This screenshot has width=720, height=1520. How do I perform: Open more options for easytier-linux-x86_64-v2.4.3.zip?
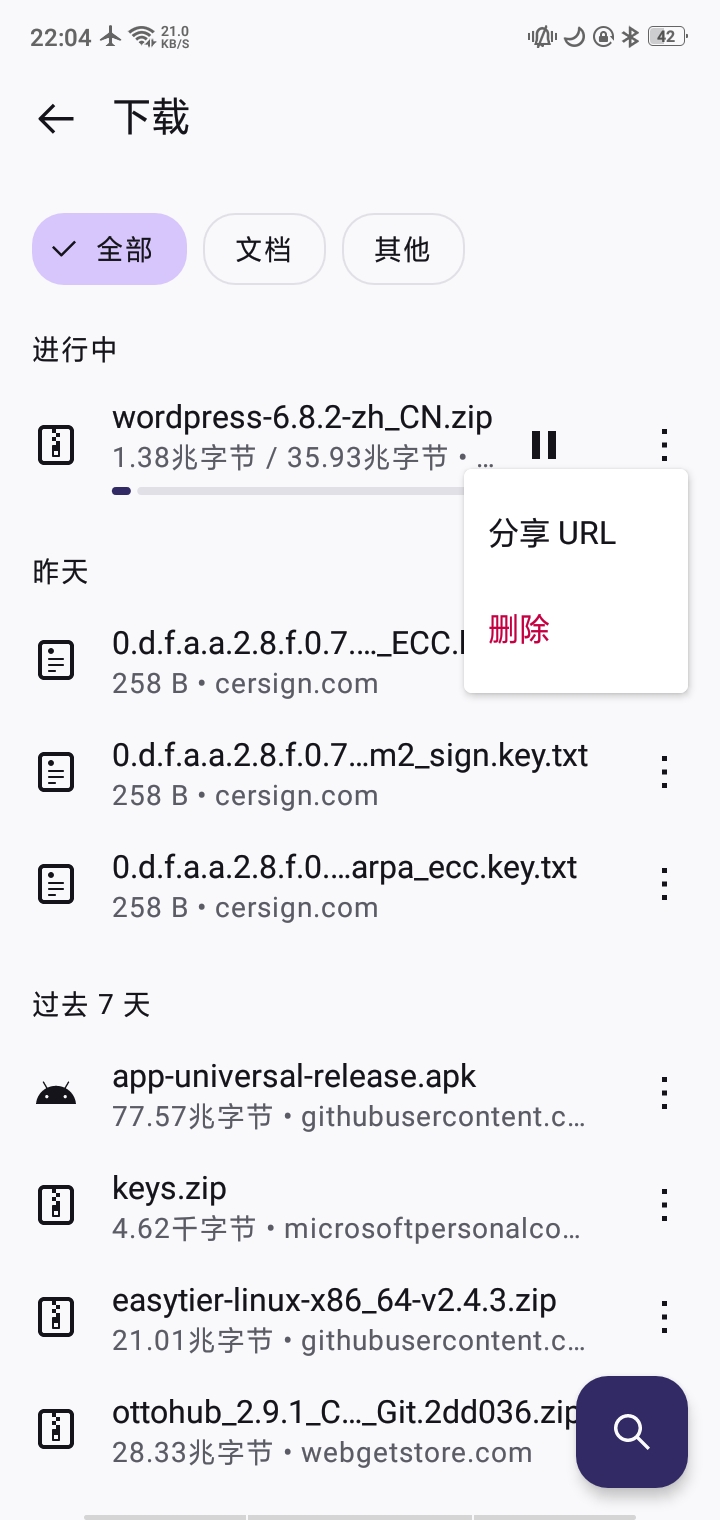664,1318
